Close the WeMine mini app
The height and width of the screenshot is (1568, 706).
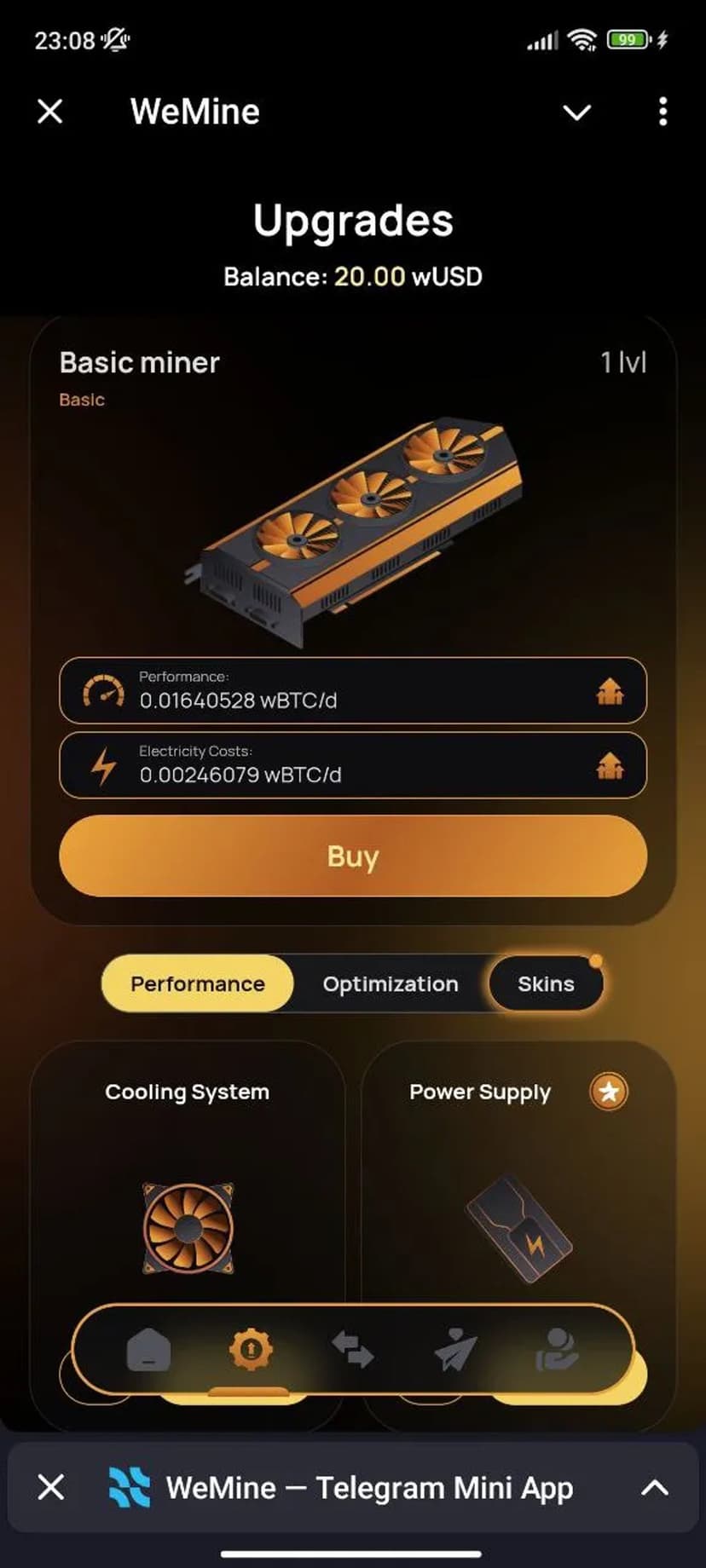(50, 112)
